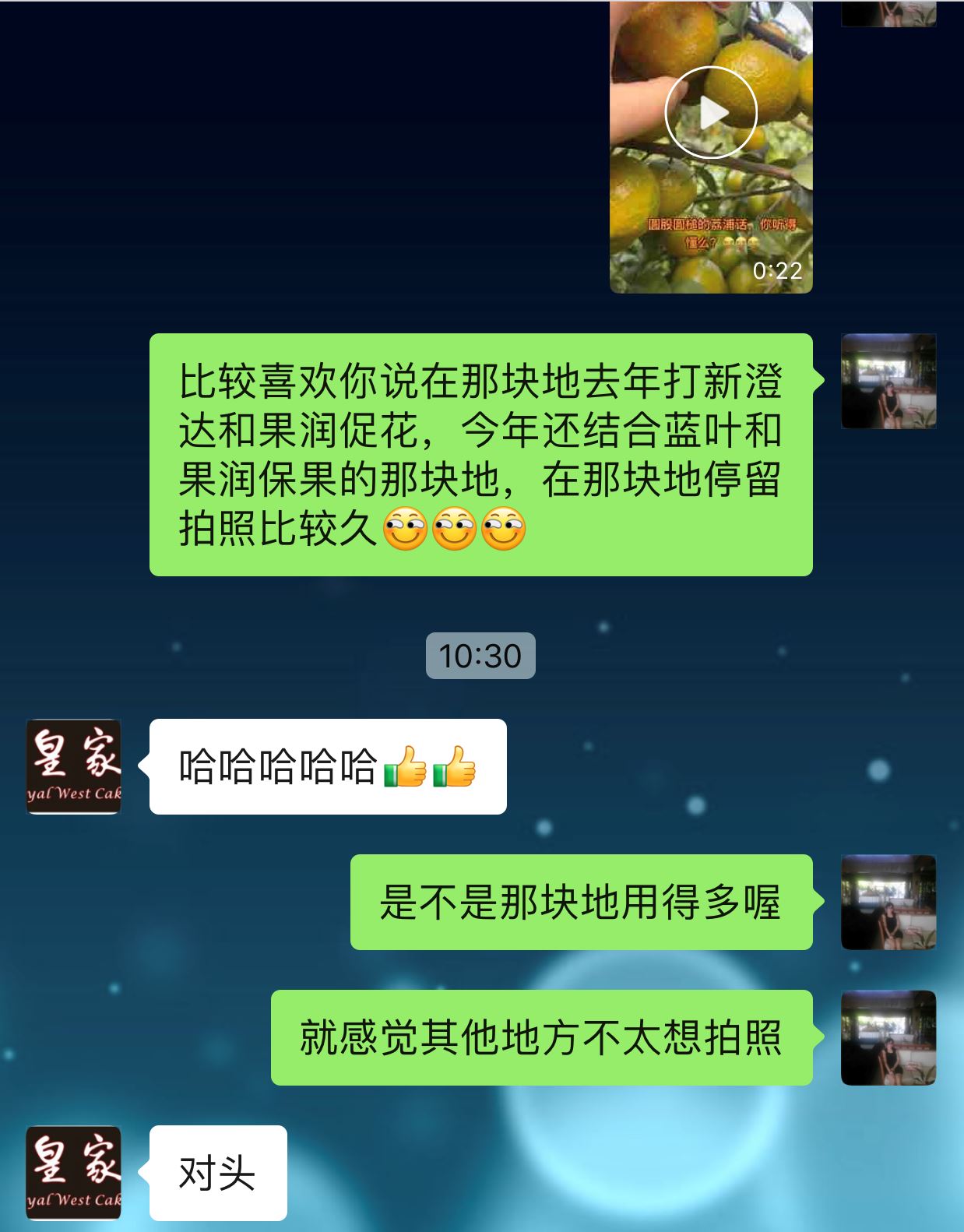The height and width of the screenshot is (1232, 964).
Task: Open the 皇家 avatar beside 哈哈哈哈哈 message
Action: (x=74, y=766)
